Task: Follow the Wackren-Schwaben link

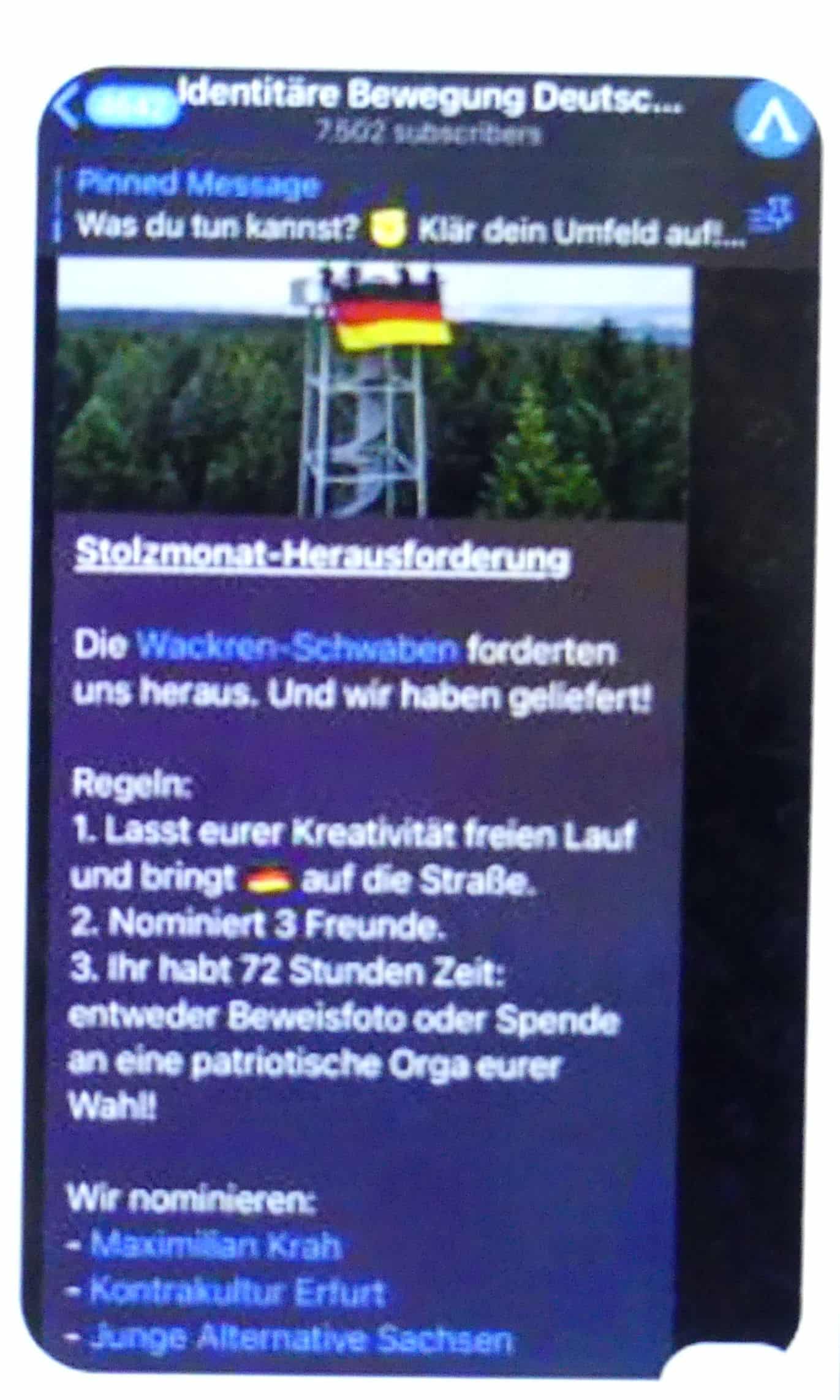Action: point(297,649)
